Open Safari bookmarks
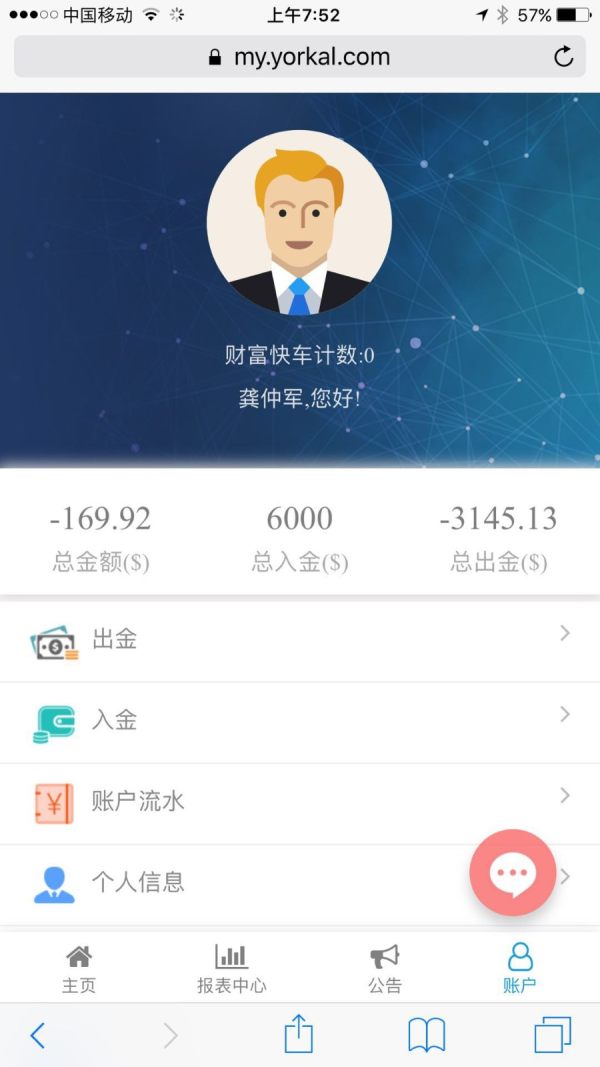Image resolution: width=600 pixels, height=1067 pixels. pyautogui.click(x=427, y=1036)
